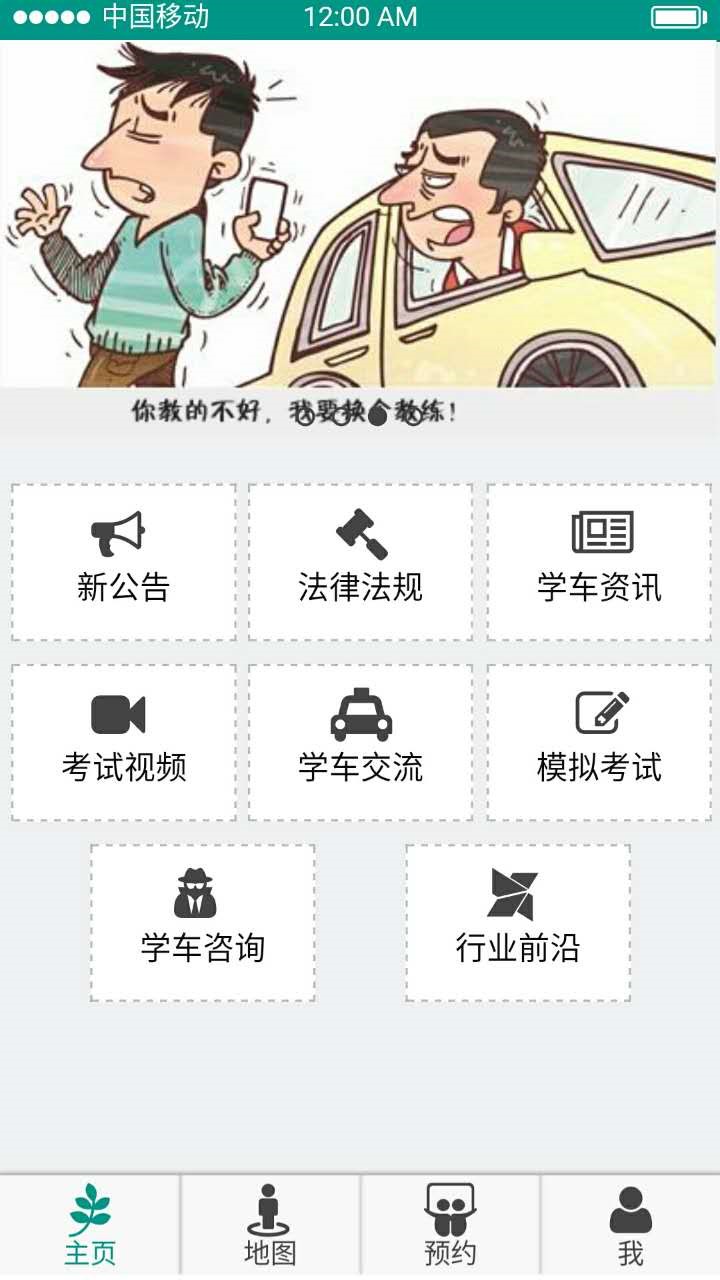Open the 学车资讯 news section
The height and width of the screenshot is (1280, 720).
pyautogui.click(x=599, y=562)
